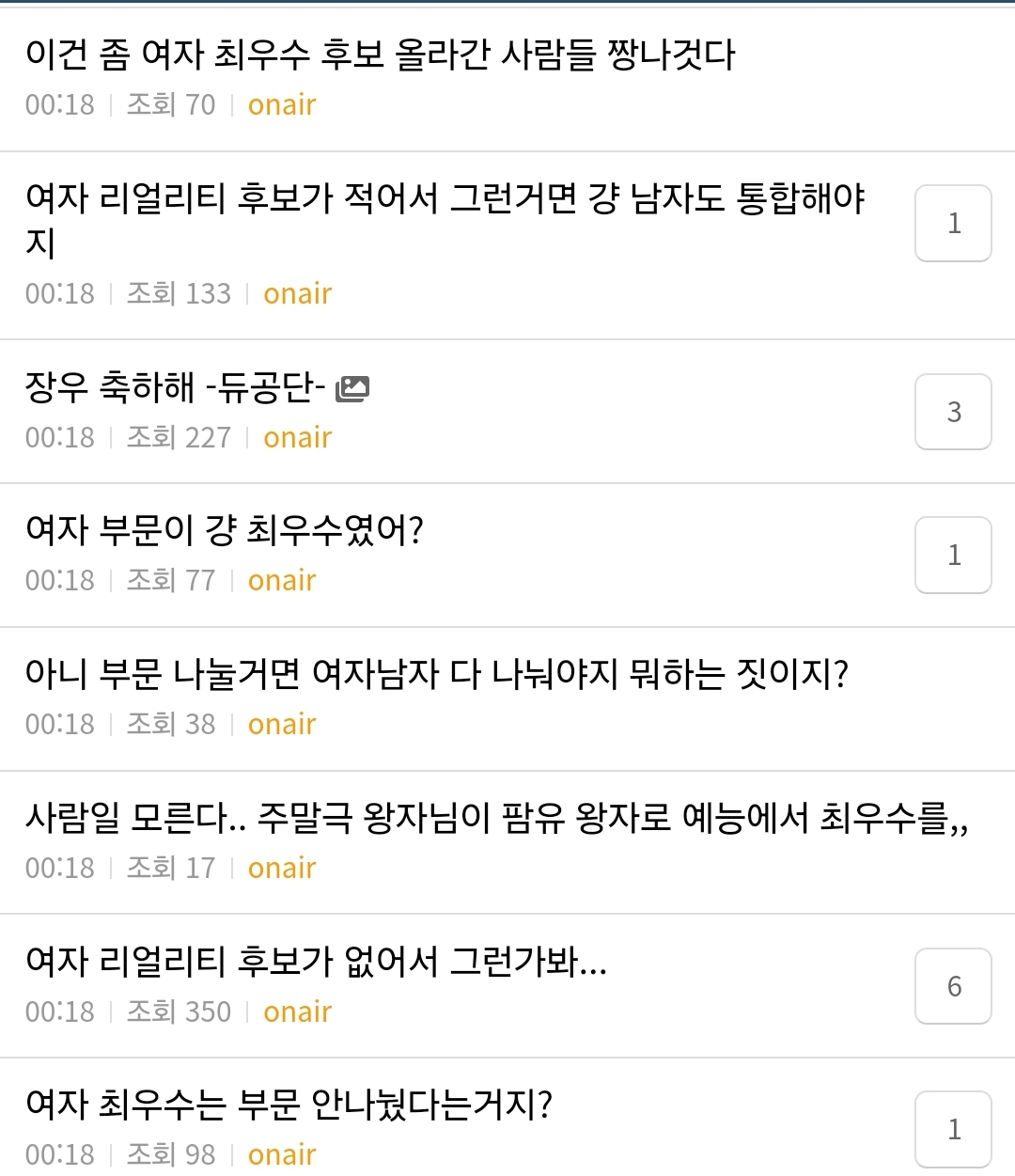Click the comment count 3 badge

pos(953,412)
